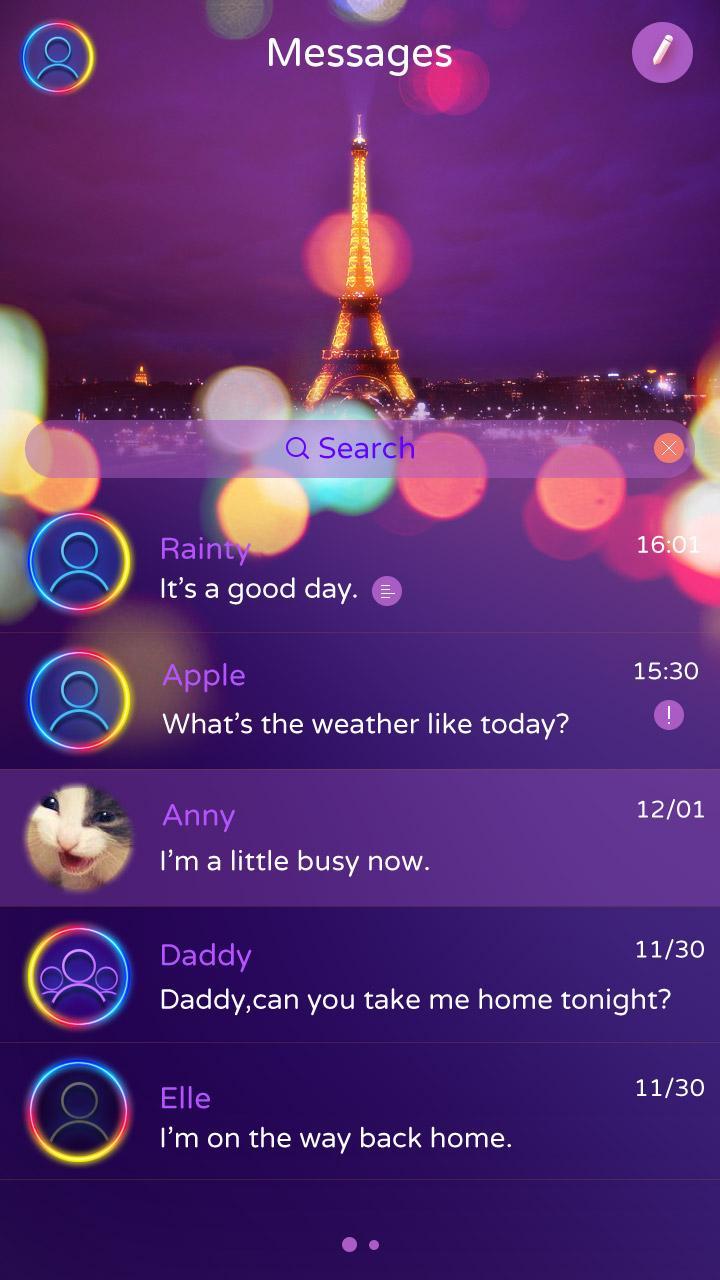
Task: Tap the Search field
Action: 350,448
